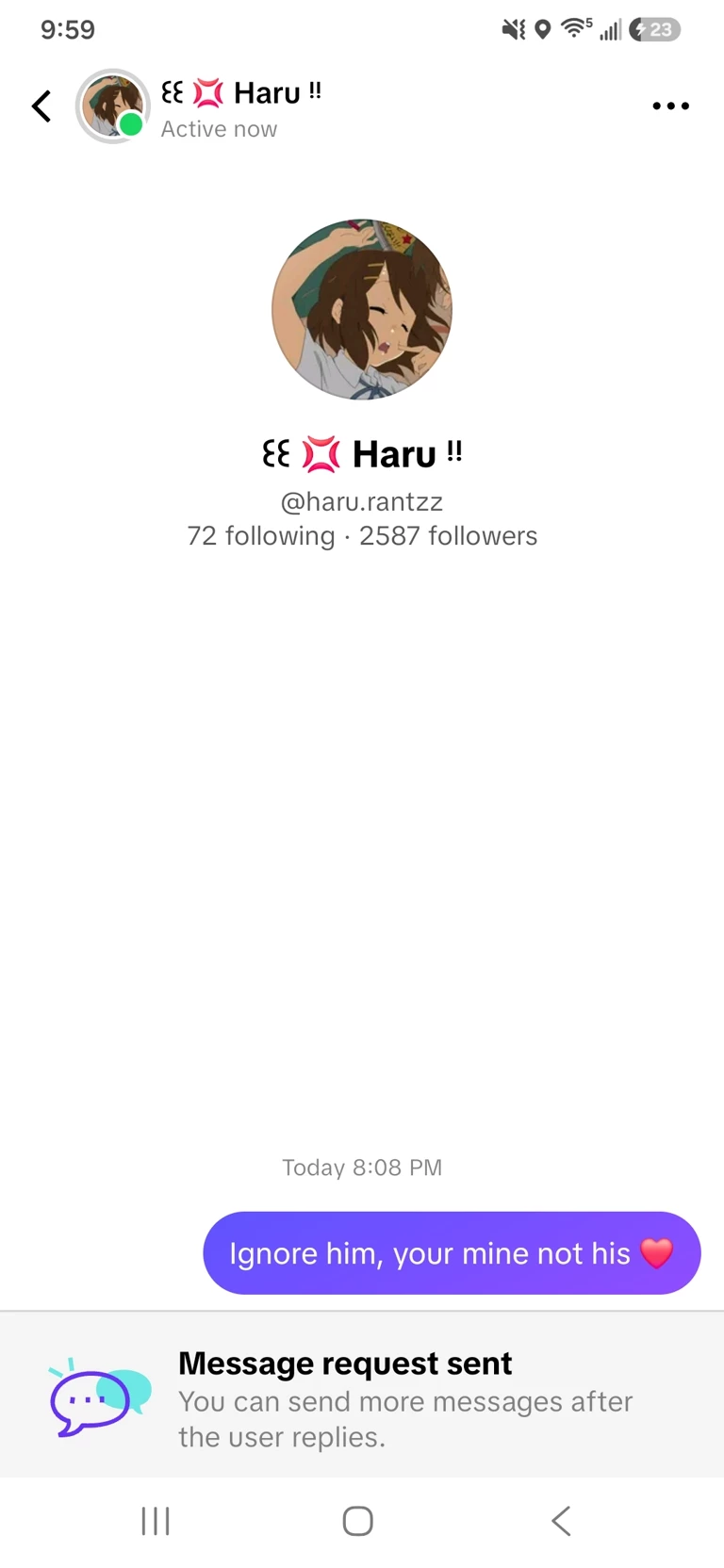This screenshot has height=1568, width=724.
Task: Go to the home screen
Action: pyautogui.click(x=358, y=1521)
